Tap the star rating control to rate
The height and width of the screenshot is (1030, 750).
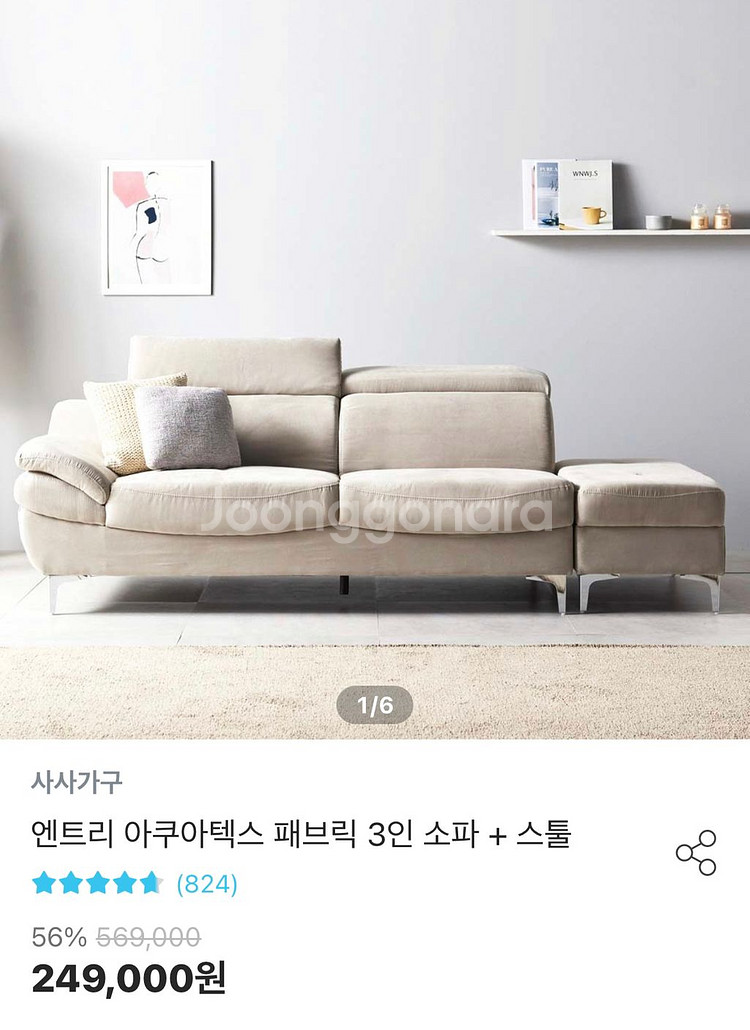[96, 884]
